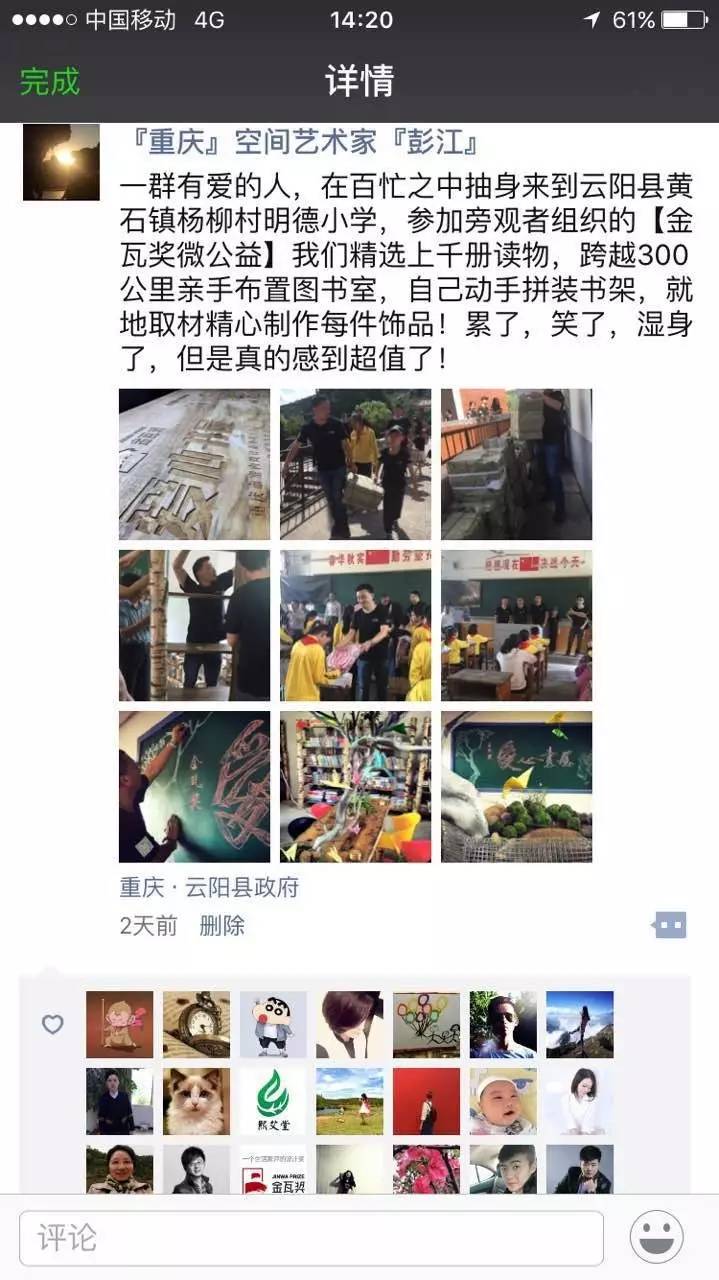Open the 金瓦奖 avatar profile
The height and width of the screenshot is (1280, 719).
(273, 1170)
